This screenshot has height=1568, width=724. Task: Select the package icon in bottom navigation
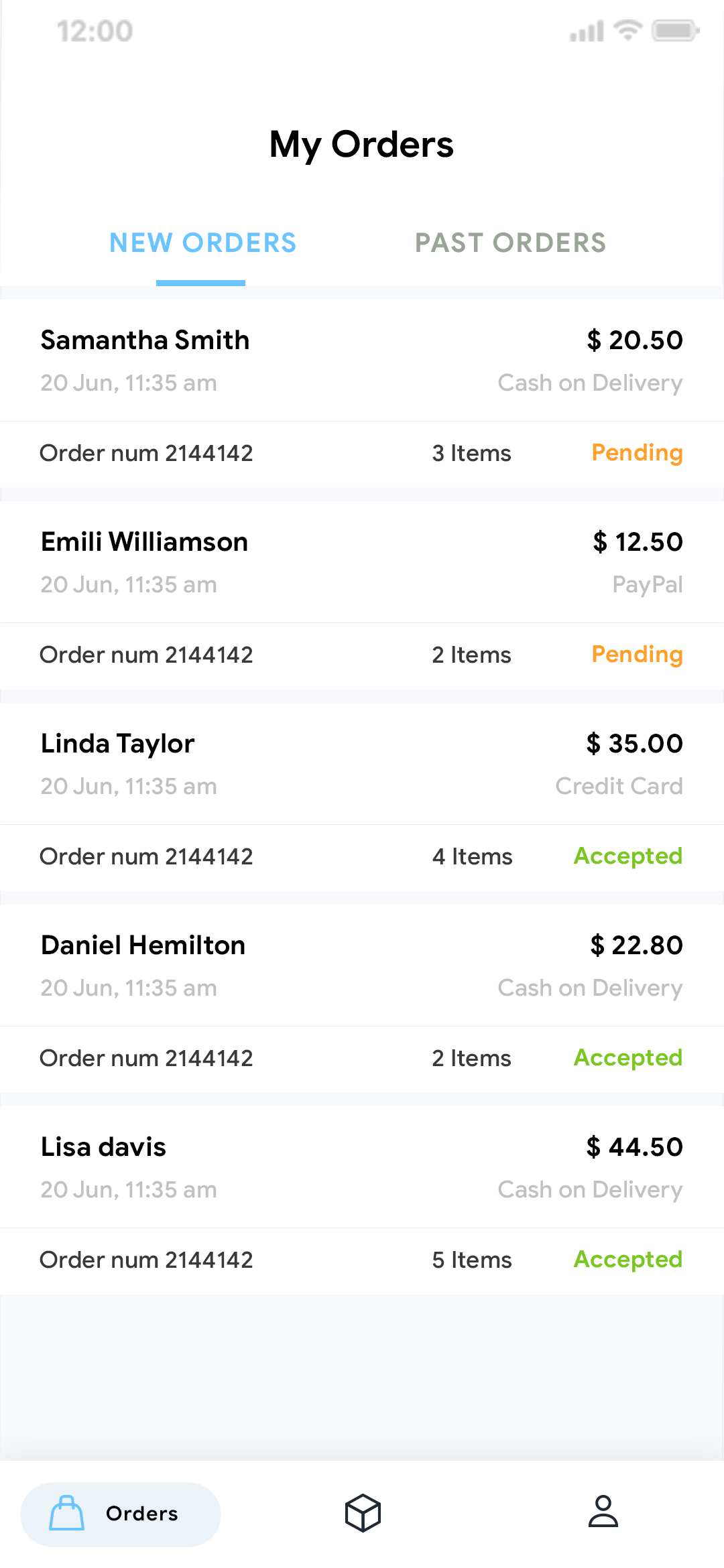tap(362, 1513)
